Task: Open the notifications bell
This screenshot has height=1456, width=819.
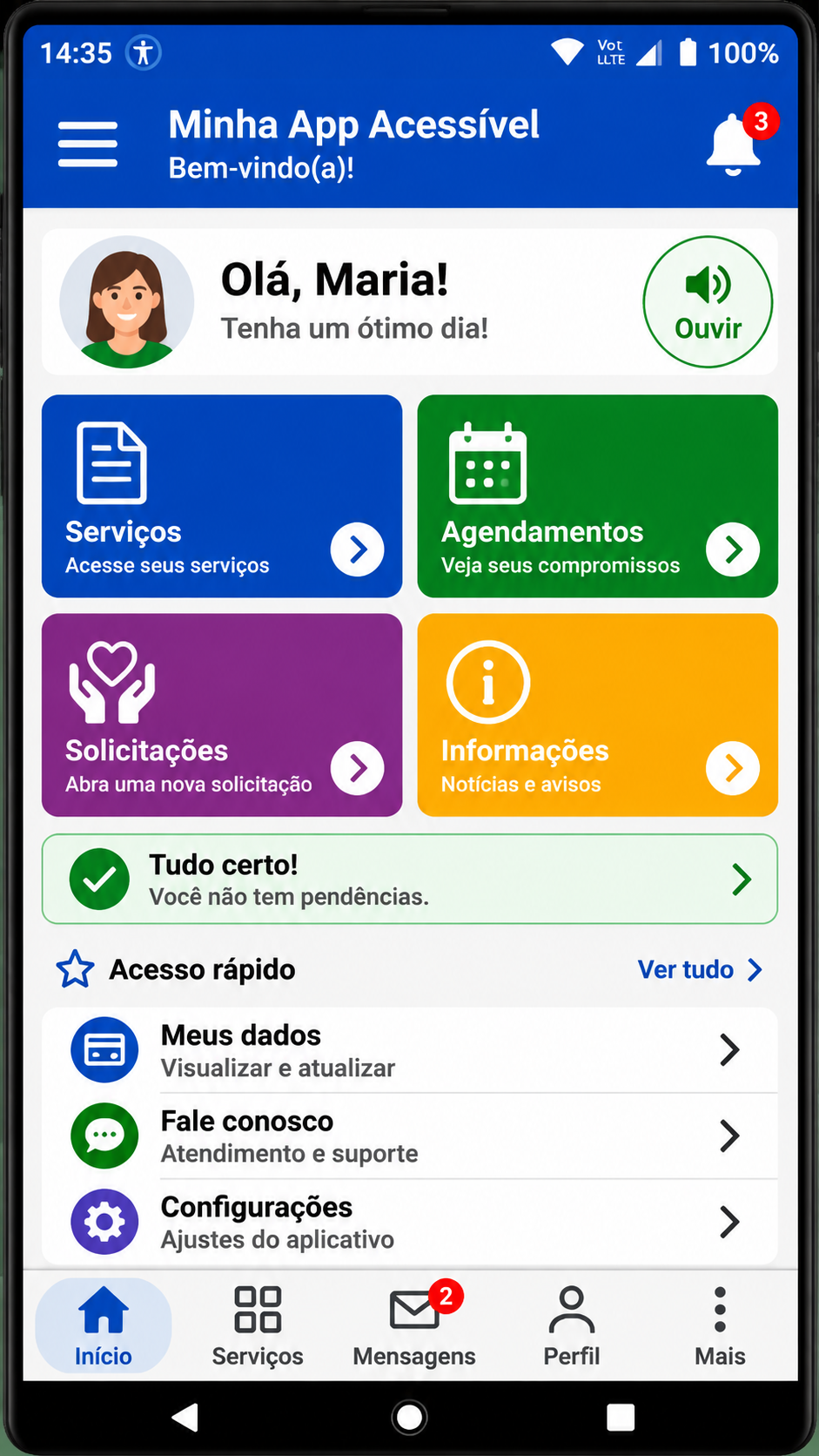Action: pyautogui.click(x=735, y=143)
